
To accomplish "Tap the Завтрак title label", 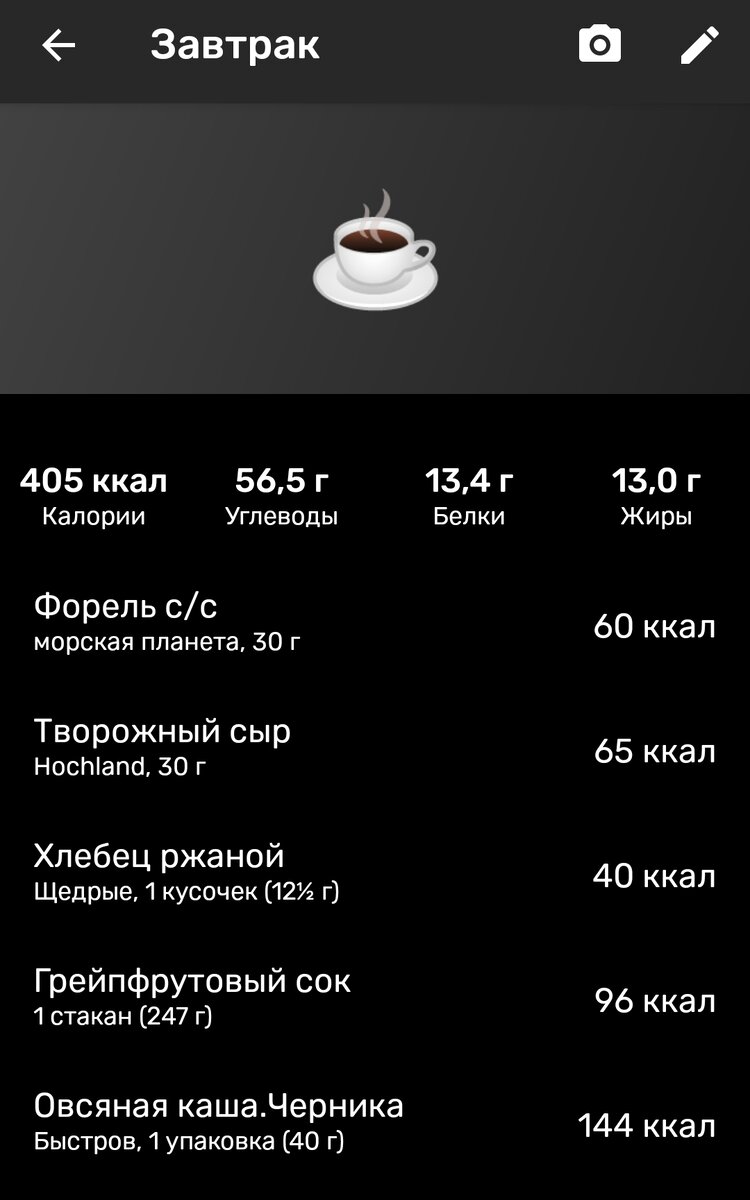I will coord(236,45).
